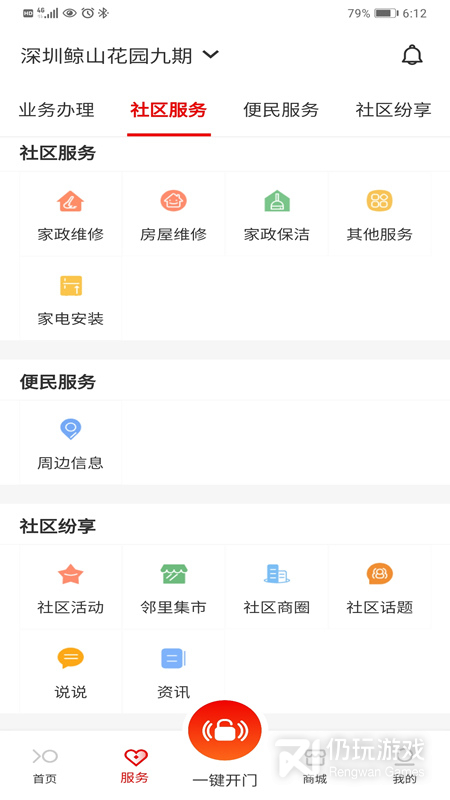The image size is (450, 800).
Task: Open 社区活动
Action: 70,587
